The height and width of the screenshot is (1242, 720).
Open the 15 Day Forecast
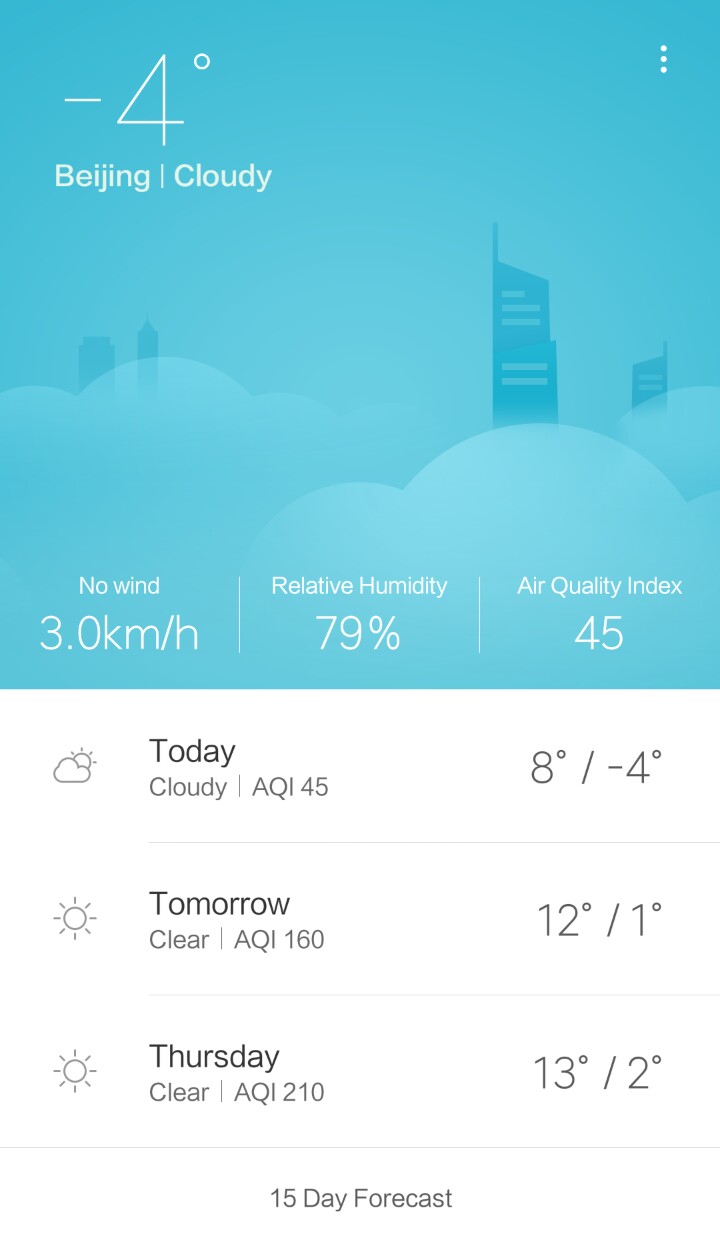pos(360,1198)
